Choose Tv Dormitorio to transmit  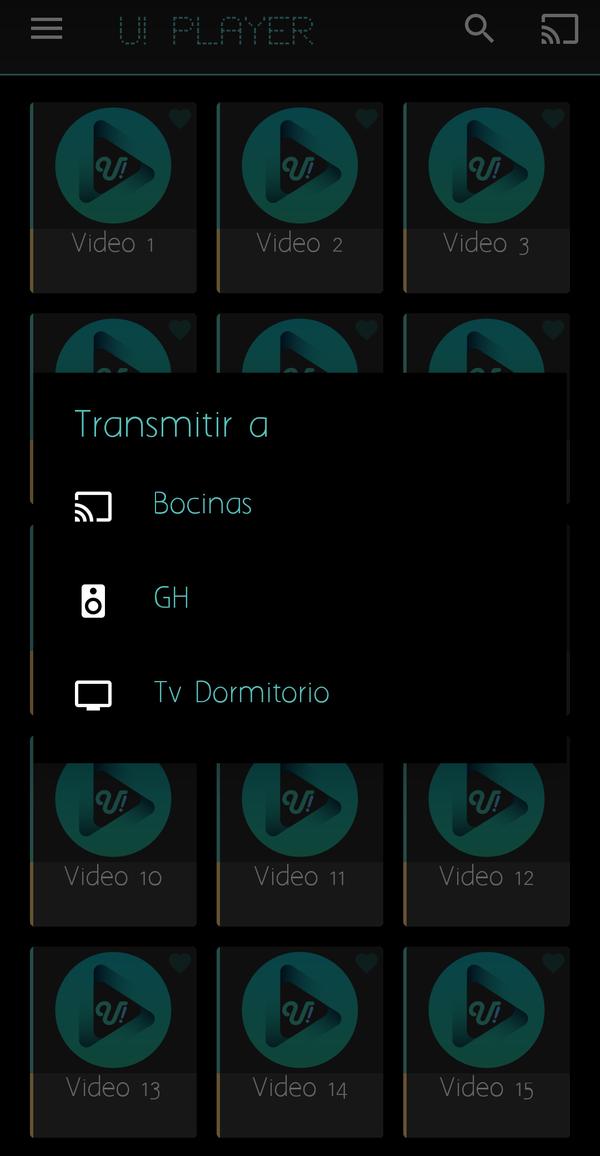point(299,693)
